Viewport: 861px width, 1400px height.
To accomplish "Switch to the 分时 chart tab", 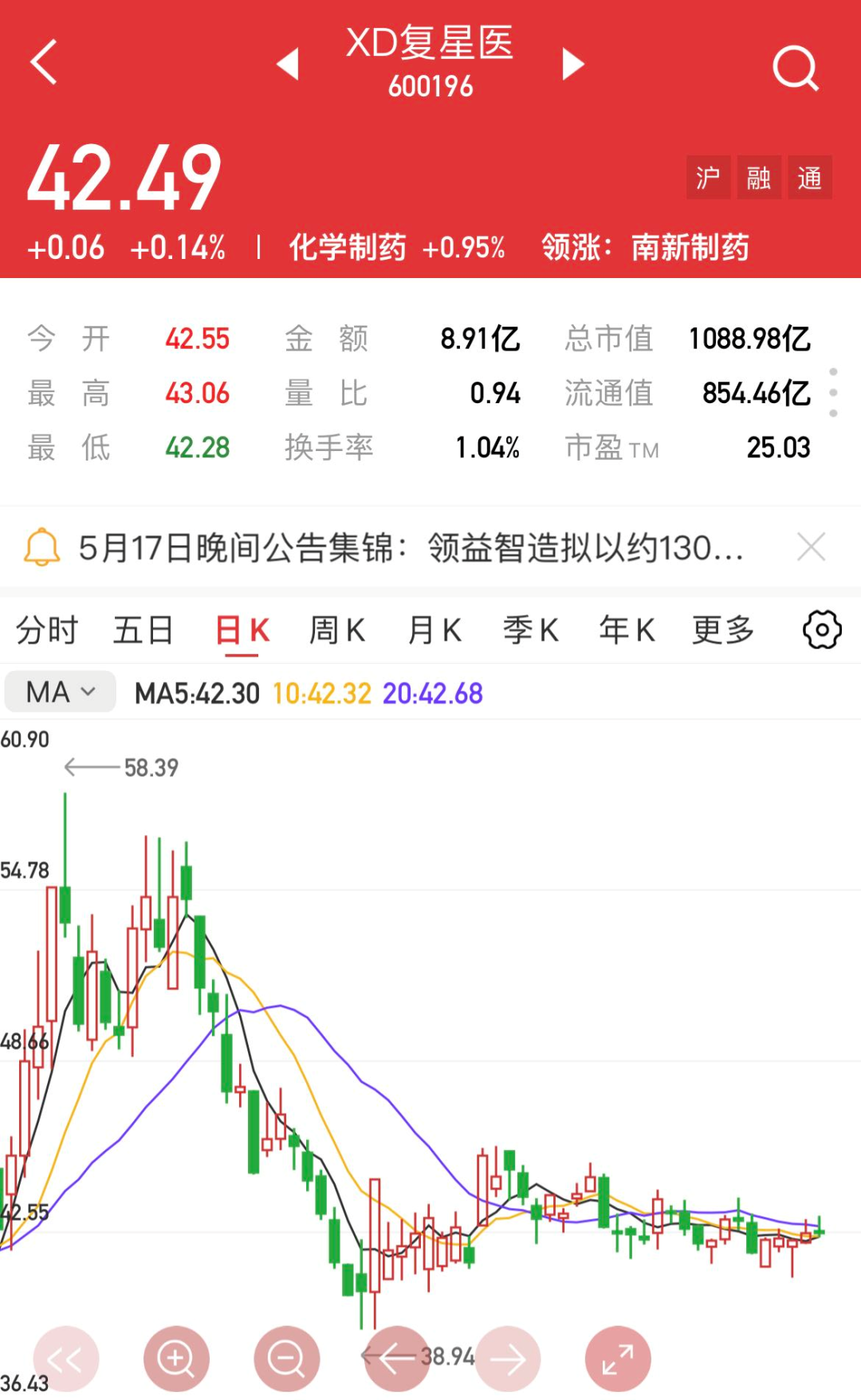I will click(x=46, y=630).
